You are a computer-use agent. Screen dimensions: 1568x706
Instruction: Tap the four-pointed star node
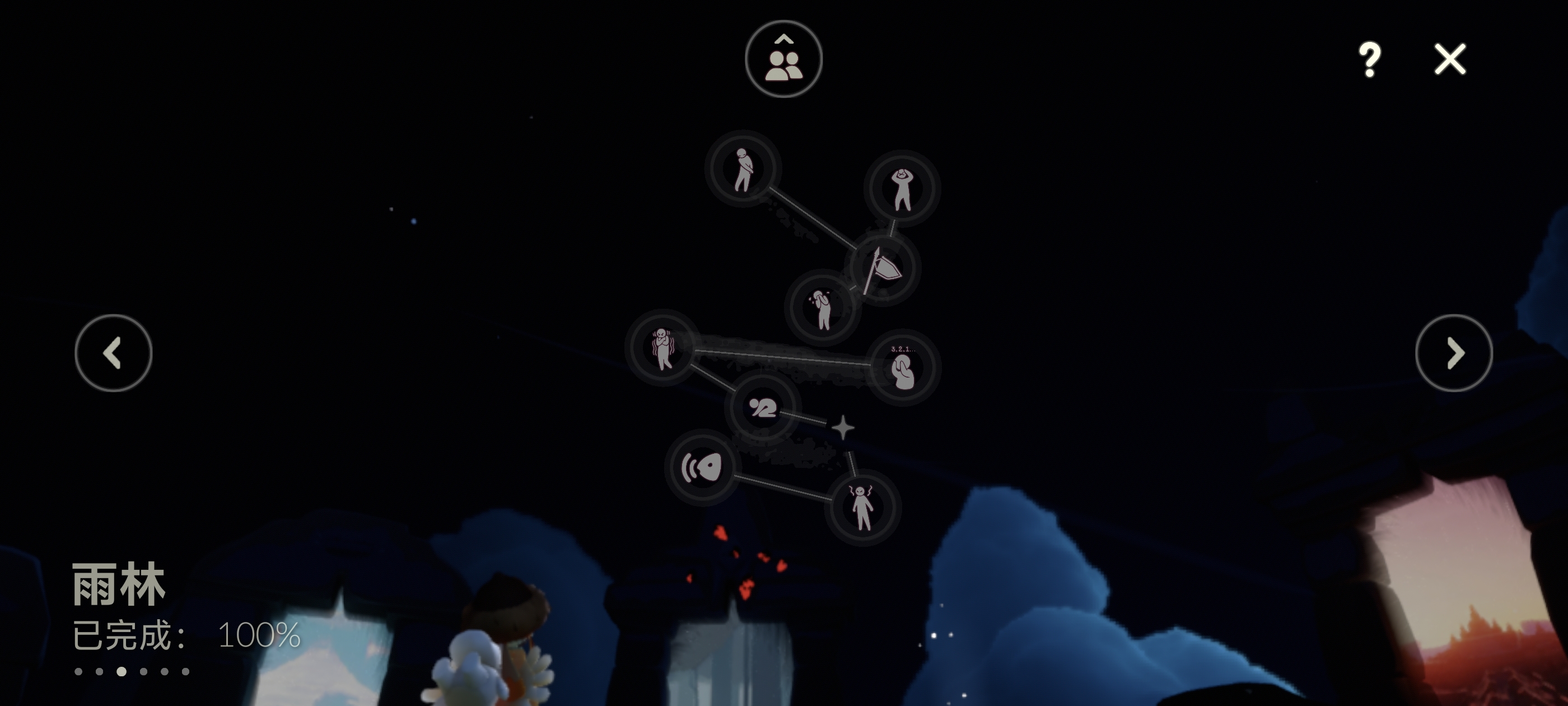pyautogui.click(x=843, y=428)
